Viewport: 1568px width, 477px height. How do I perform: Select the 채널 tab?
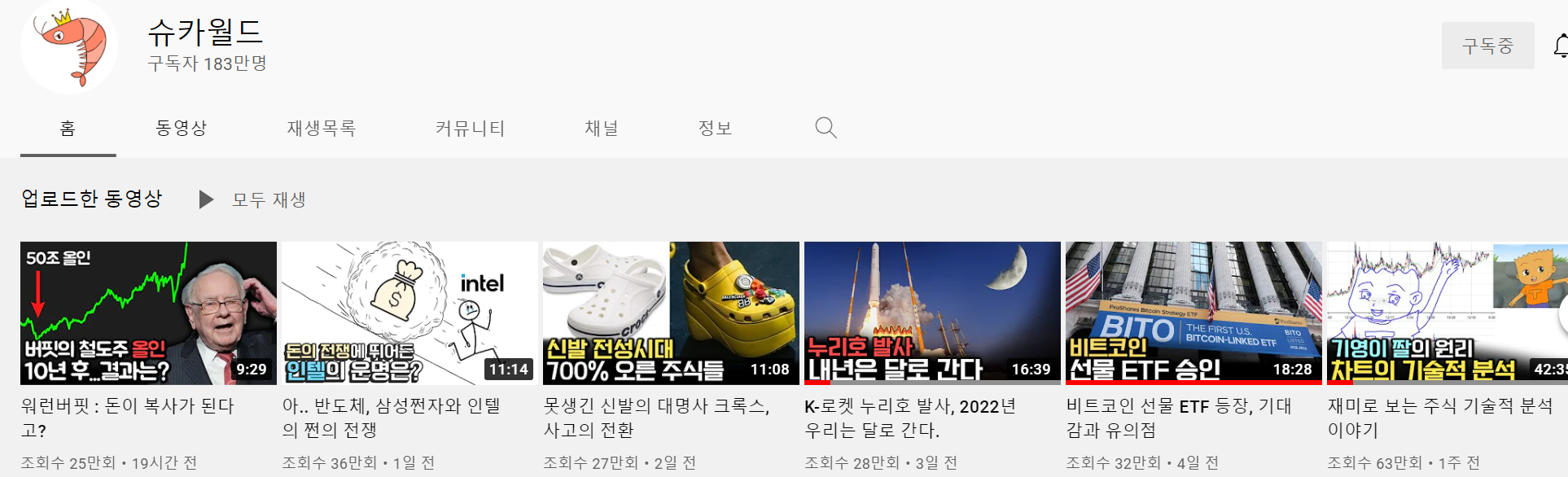click(x=601, y=128)
